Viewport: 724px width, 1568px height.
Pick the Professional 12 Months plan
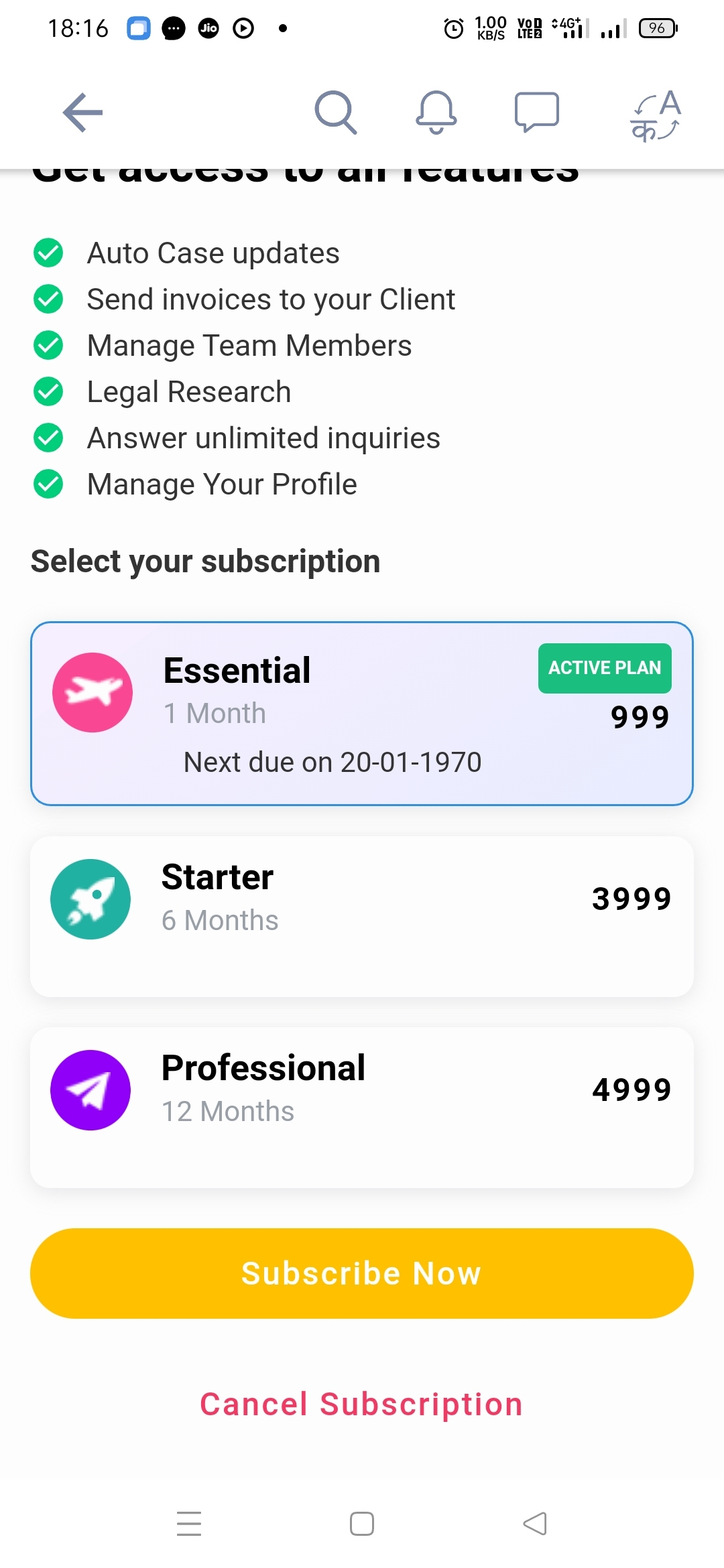click(362, 1107)
